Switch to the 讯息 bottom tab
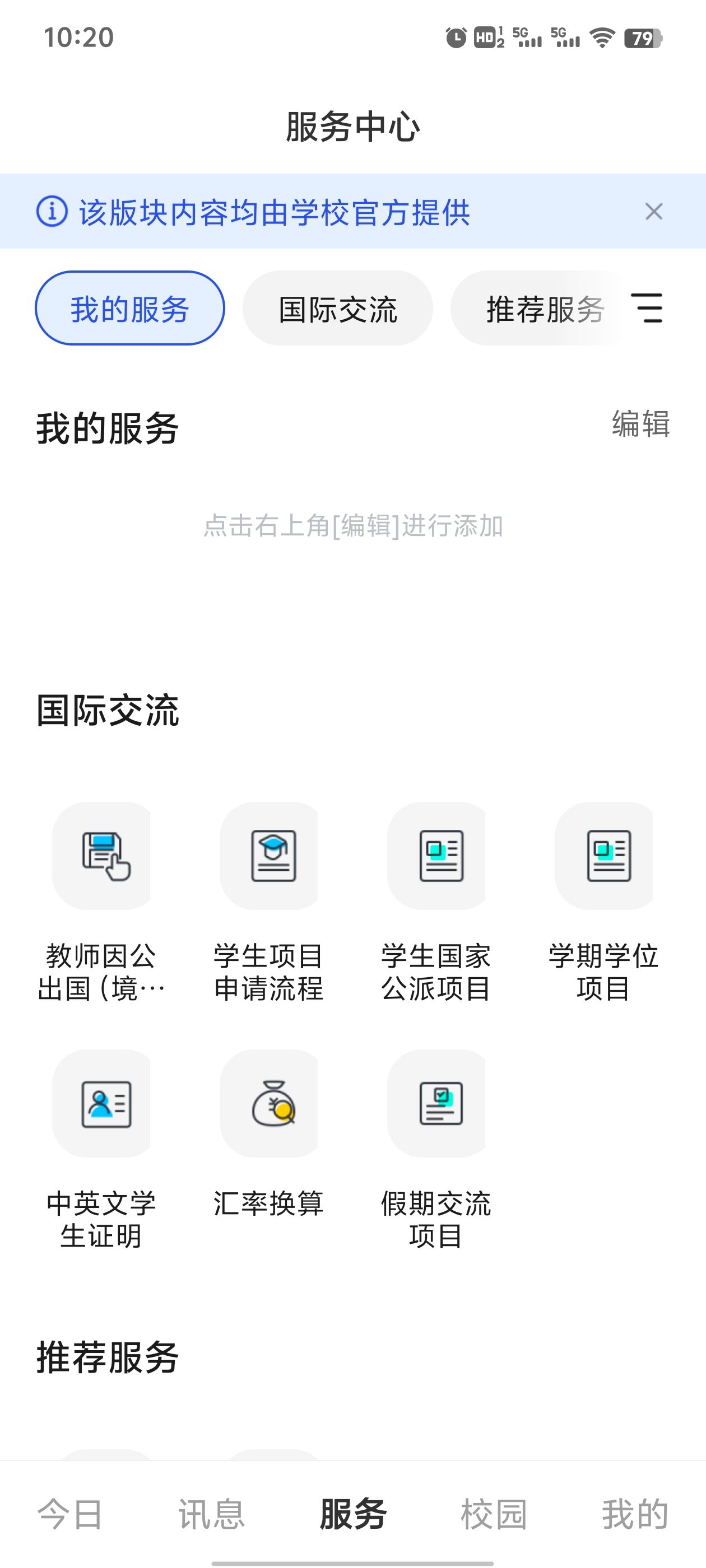The height and width of the screenshot is (1568, 706). (211, 1514)
